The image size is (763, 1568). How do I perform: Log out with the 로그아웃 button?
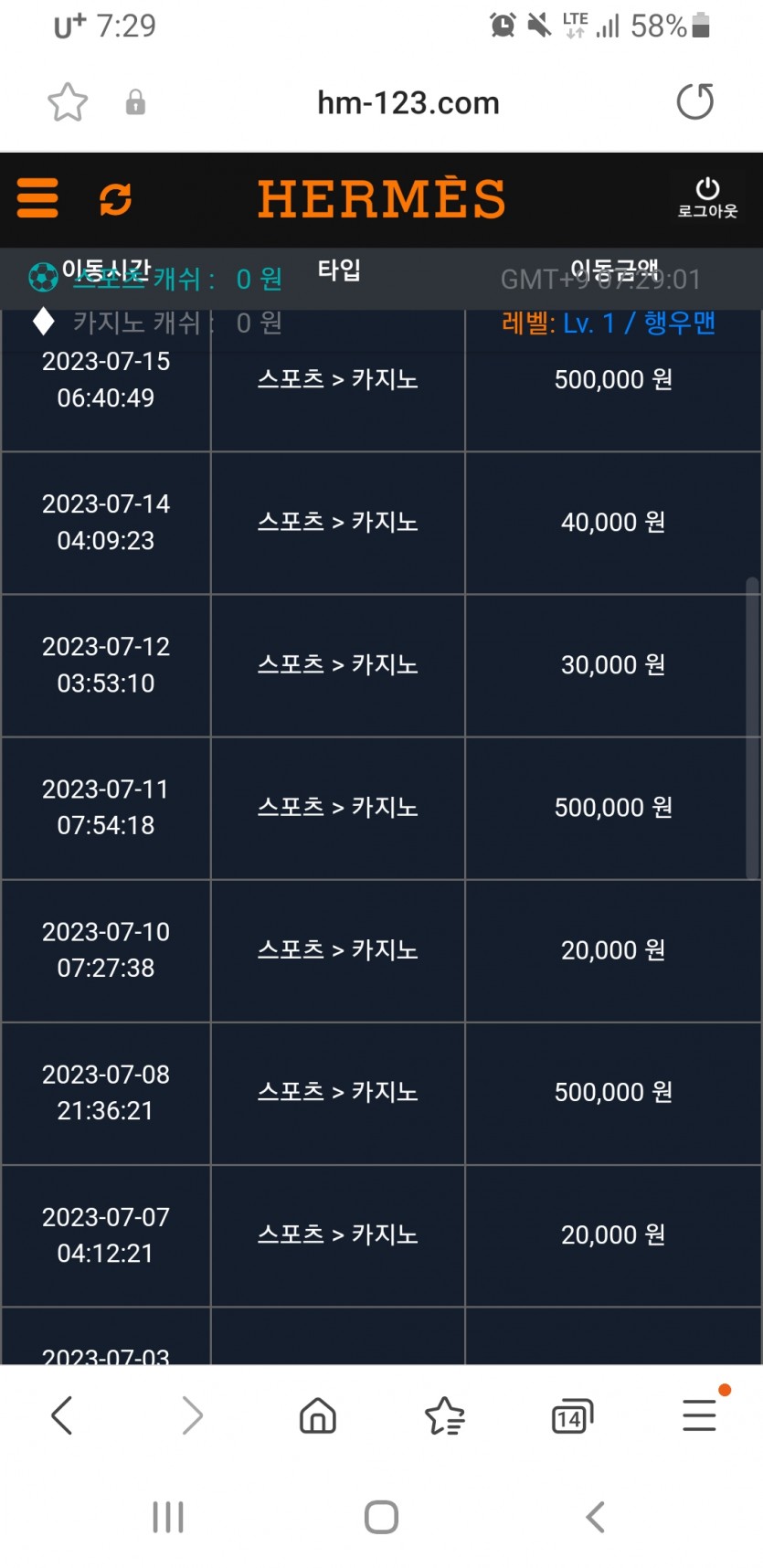coord(707,198)
